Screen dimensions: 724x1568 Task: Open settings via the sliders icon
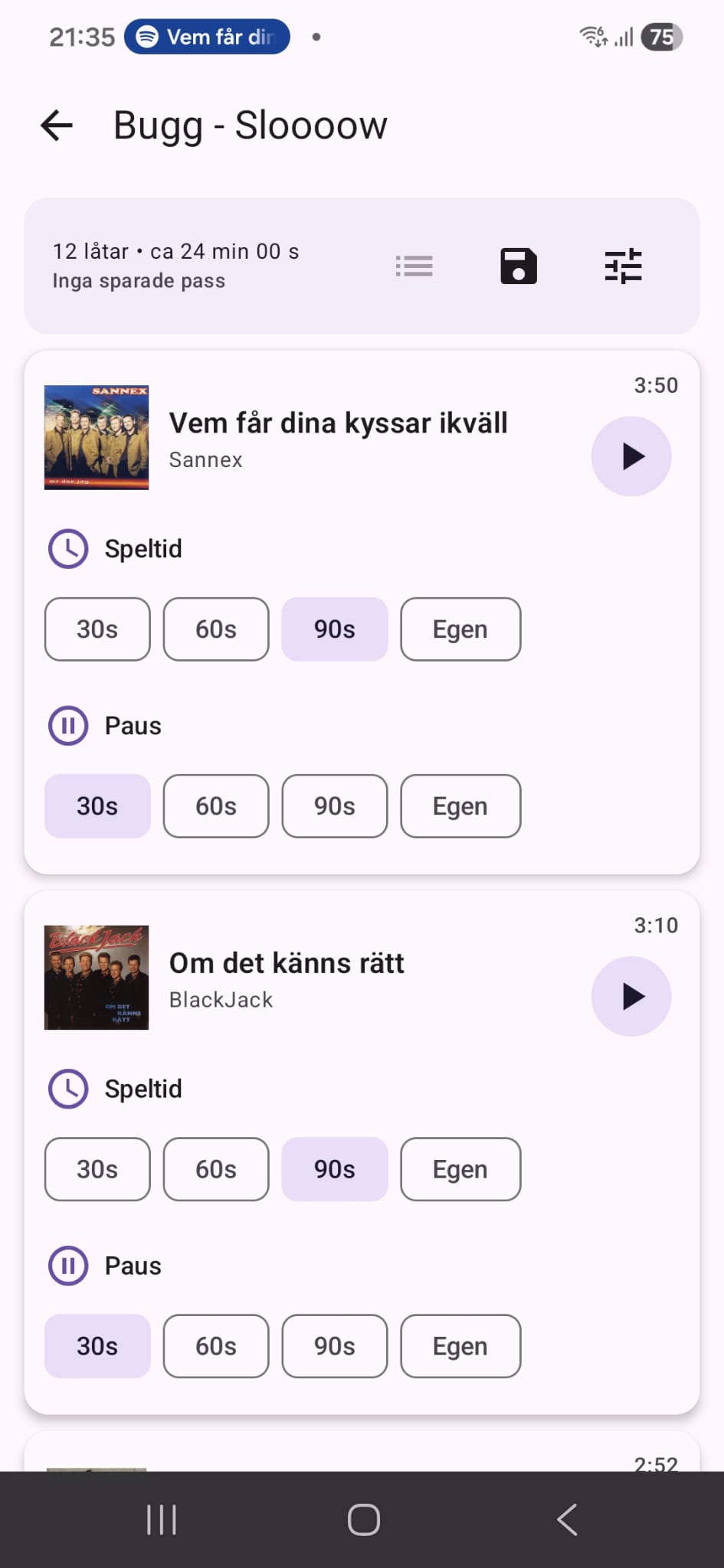coord(623,265)
